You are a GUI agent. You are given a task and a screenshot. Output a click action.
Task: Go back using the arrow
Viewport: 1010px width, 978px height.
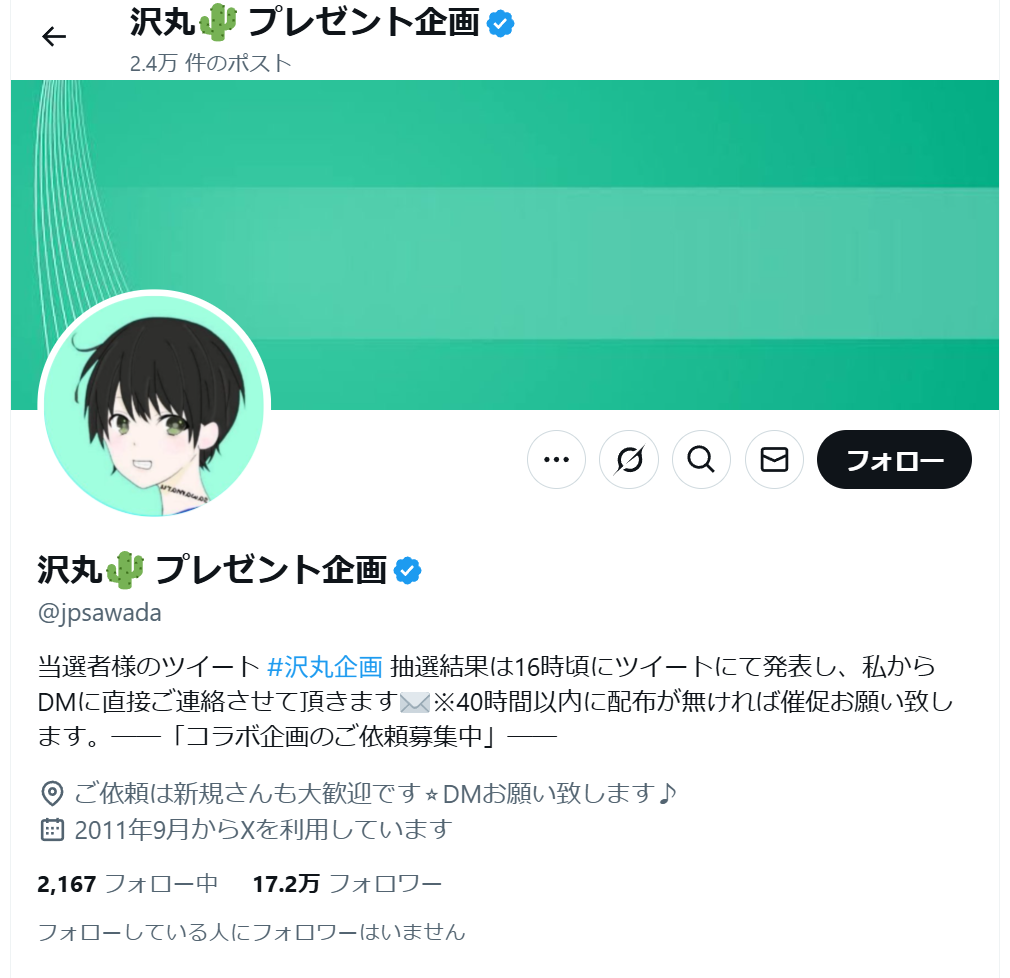(53, 38)
